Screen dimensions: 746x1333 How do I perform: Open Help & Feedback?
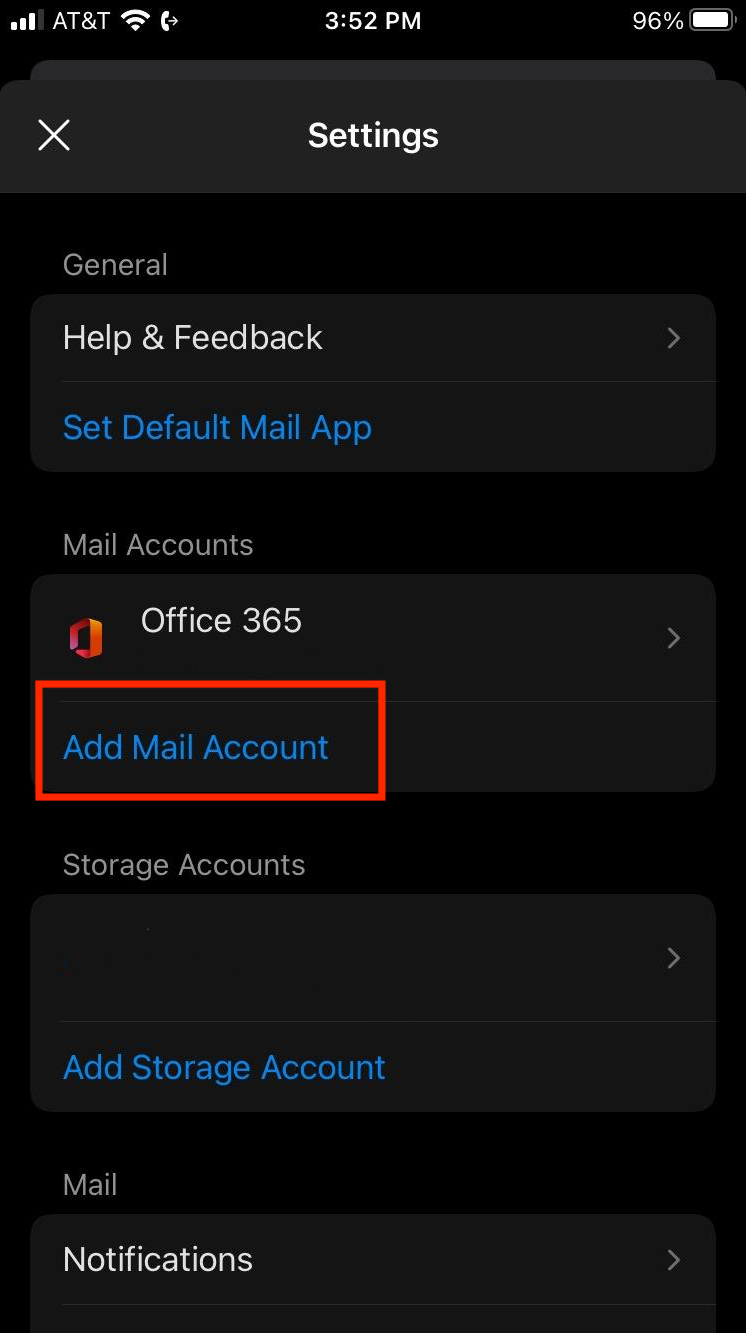pyautogui.click(x=373, y=338)
